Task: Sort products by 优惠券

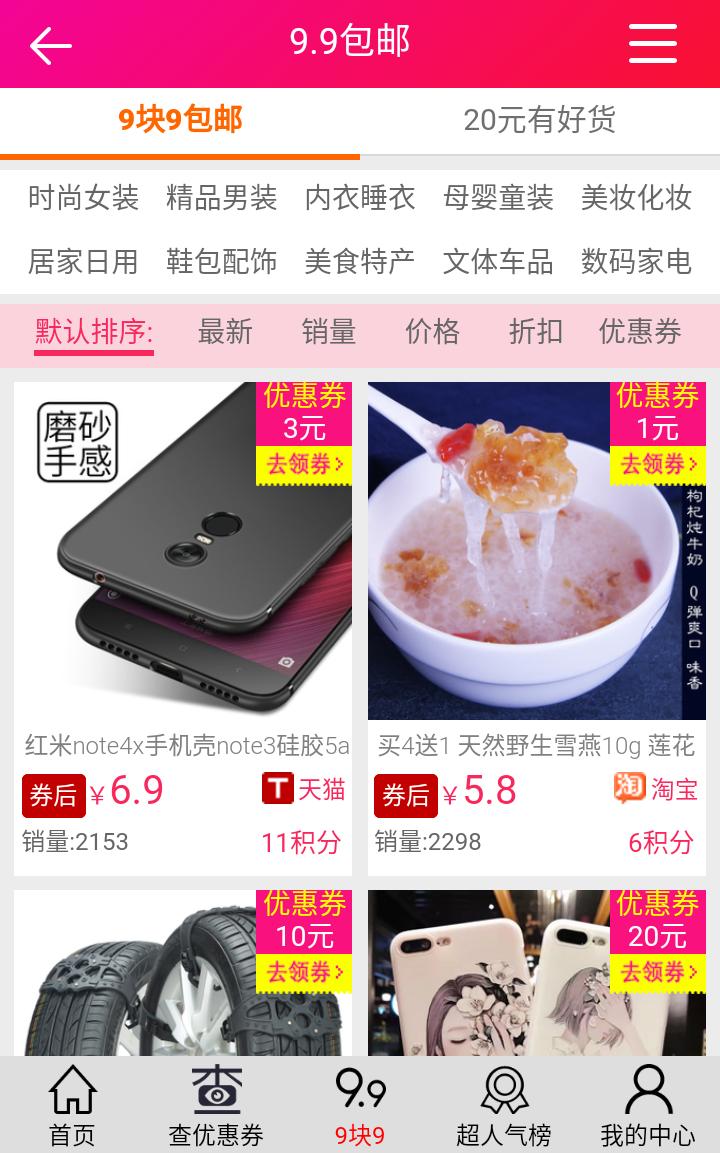Action: coord(640,332)
